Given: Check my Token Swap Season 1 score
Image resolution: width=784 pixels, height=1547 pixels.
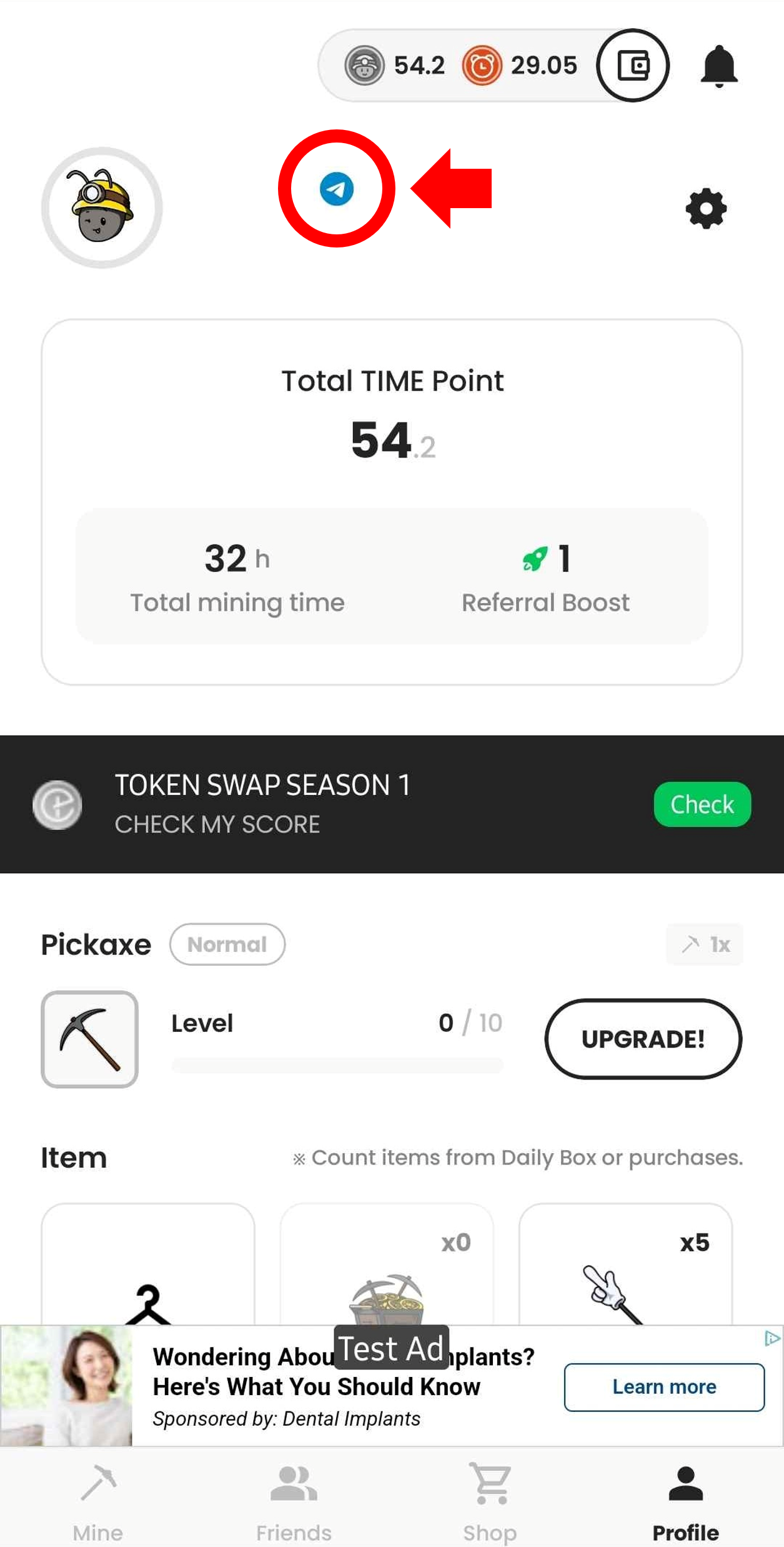Looking at the screenshot, I should click(702, 804).
